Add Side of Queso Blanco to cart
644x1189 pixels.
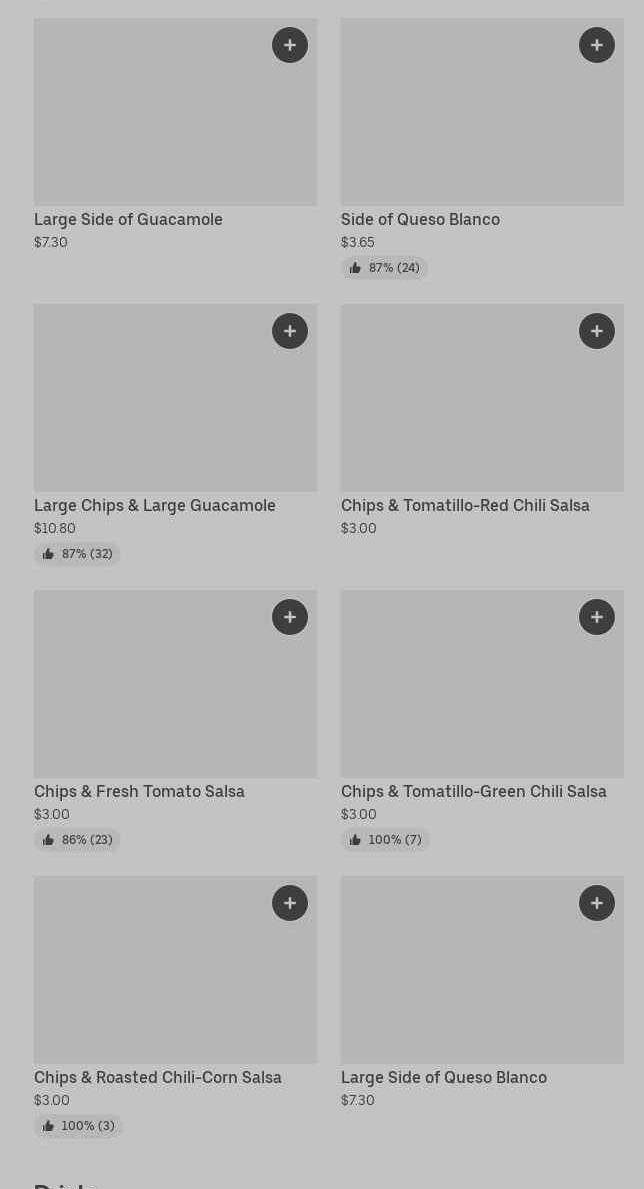point(597,45)
